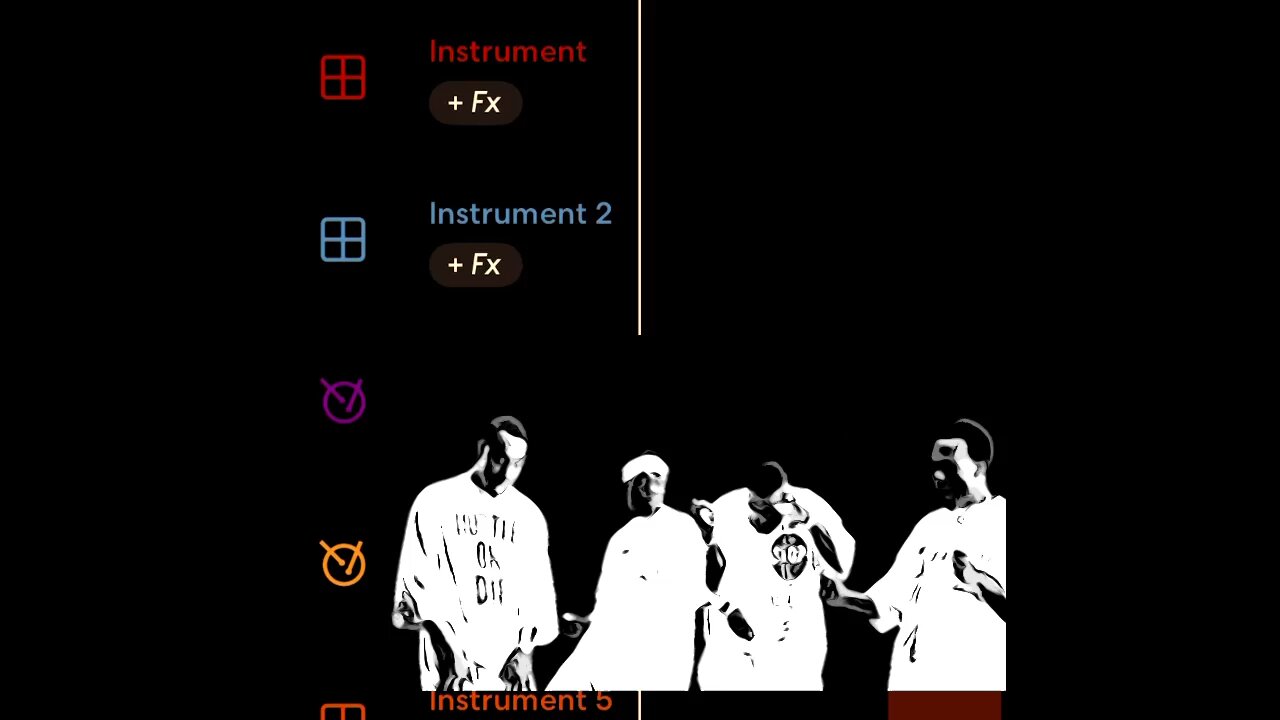The height and width of the screenshot is (720, 1280).
Task: Select the orange drum track icon
Action: [x=343, y=563]
